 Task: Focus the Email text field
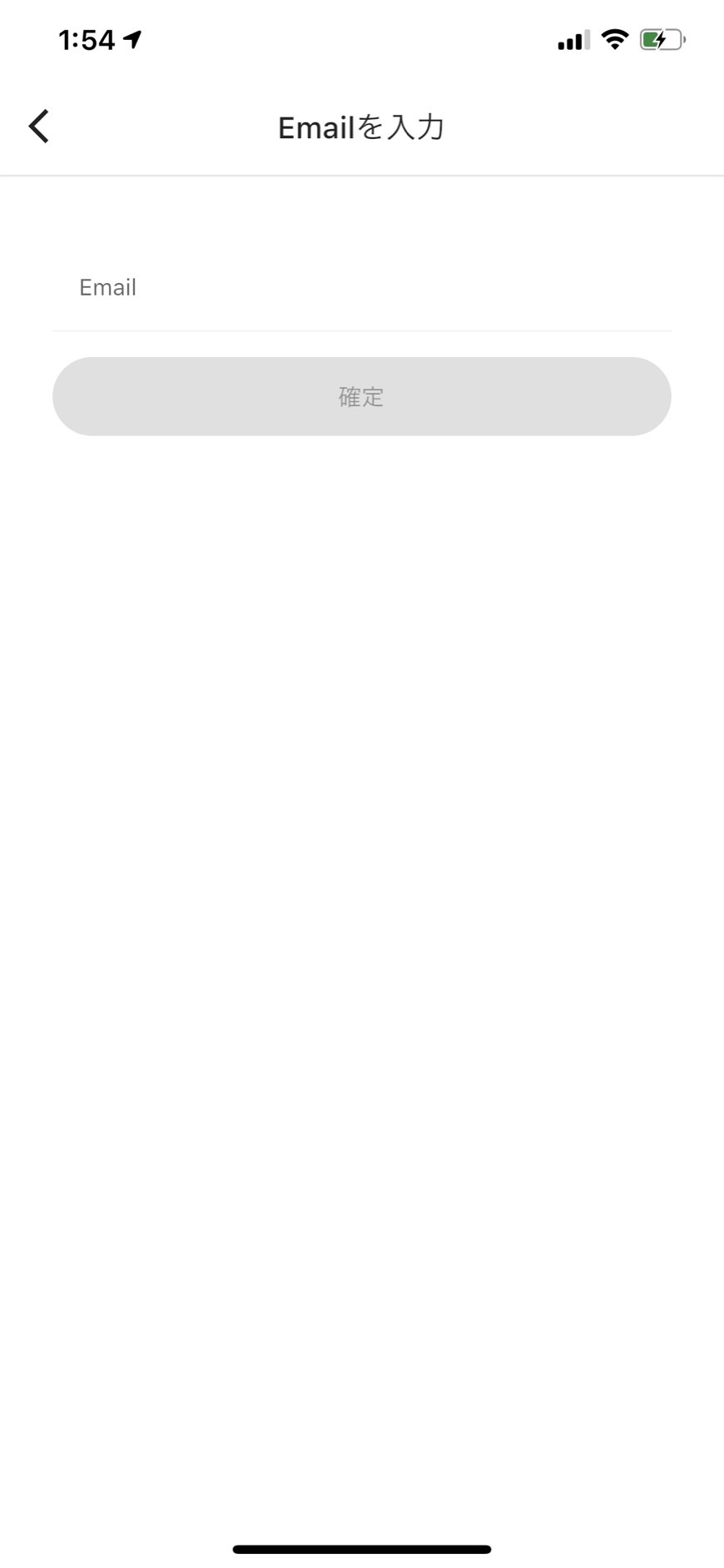(362, 288)
